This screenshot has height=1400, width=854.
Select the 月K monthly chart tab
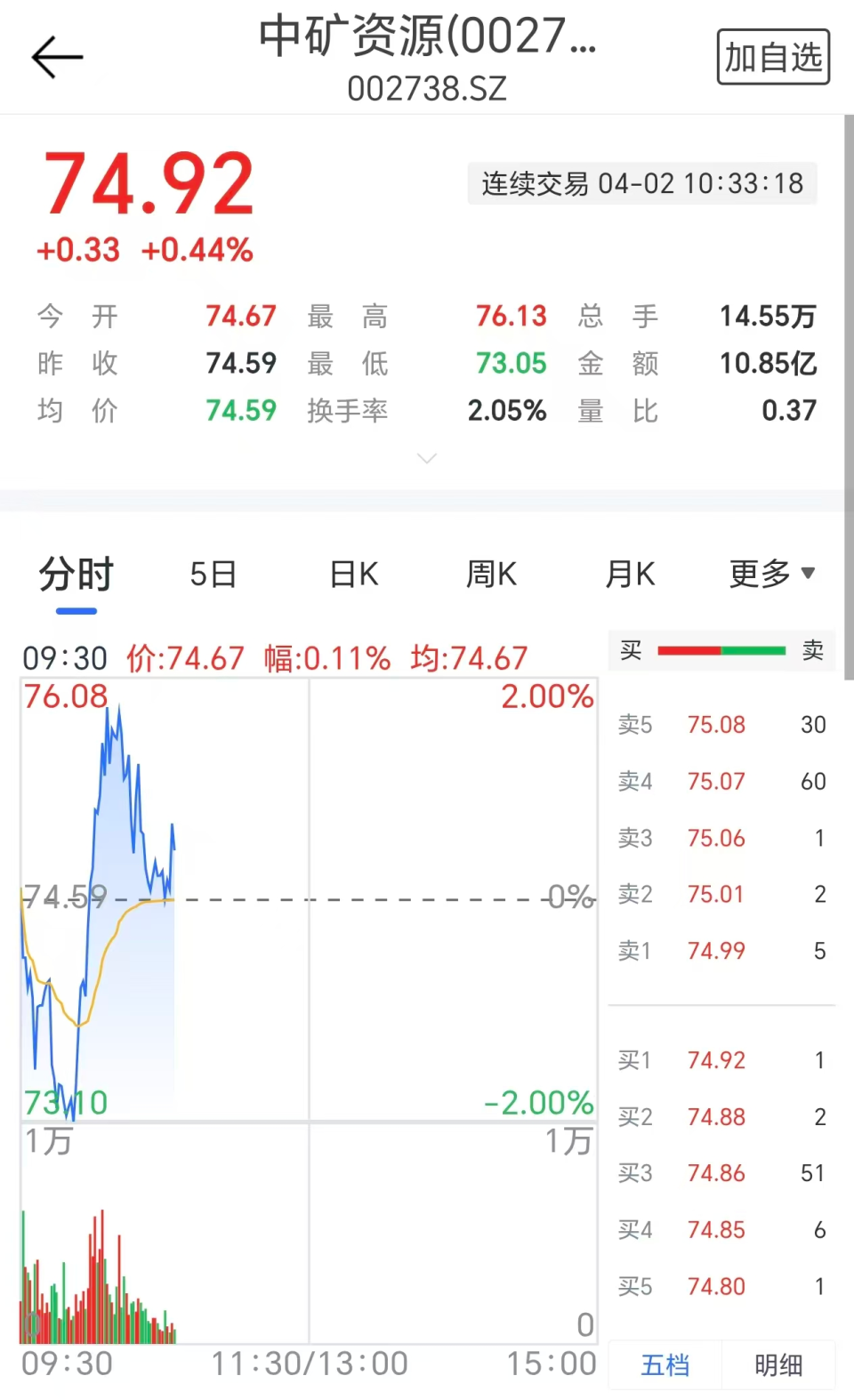[x=630, y=575]
